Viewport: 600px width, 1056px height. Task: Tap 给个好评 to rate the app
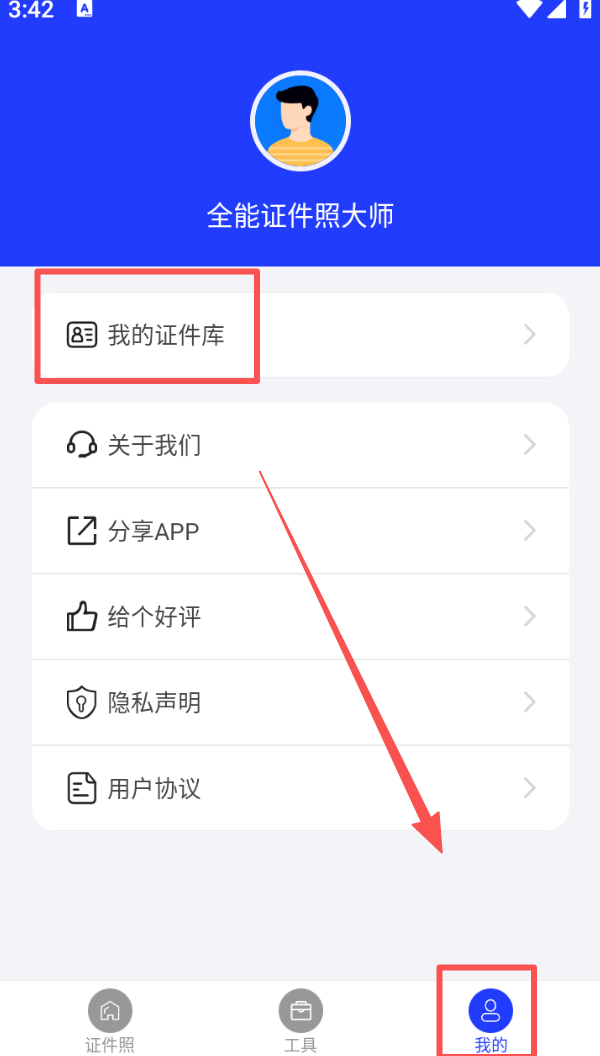(x=300, y=616)
